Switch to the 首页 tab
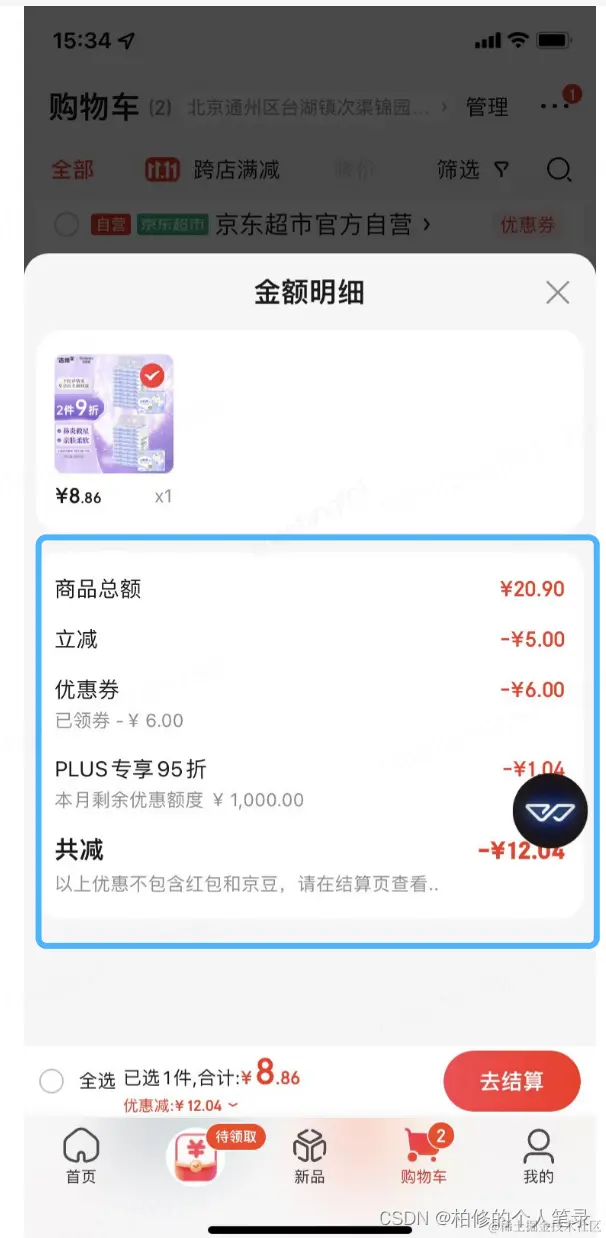 [81, 1156]
